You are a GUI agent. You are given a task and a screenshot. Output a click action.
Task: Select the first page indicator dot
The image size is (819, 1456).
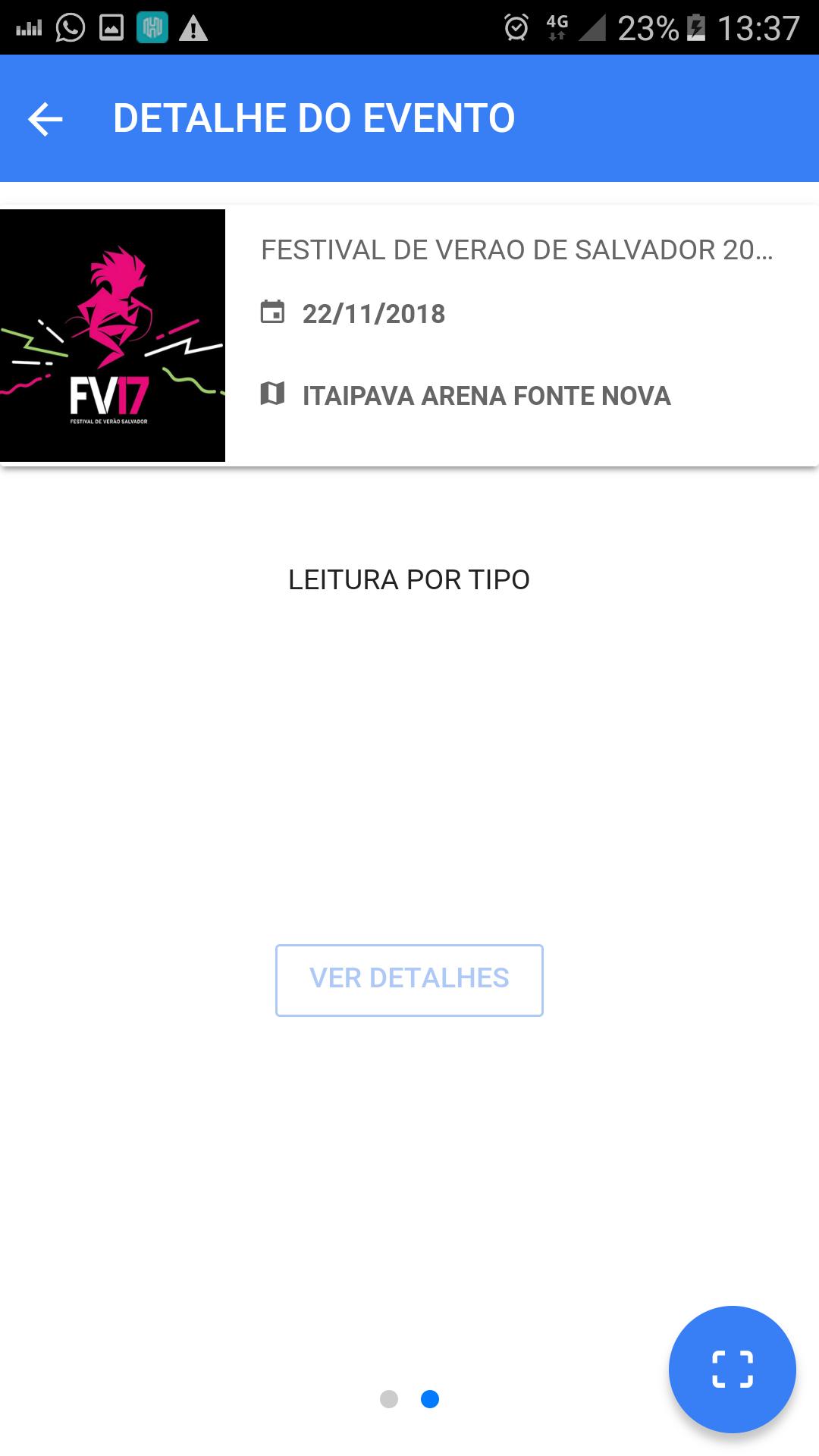tap(390, 1398)
